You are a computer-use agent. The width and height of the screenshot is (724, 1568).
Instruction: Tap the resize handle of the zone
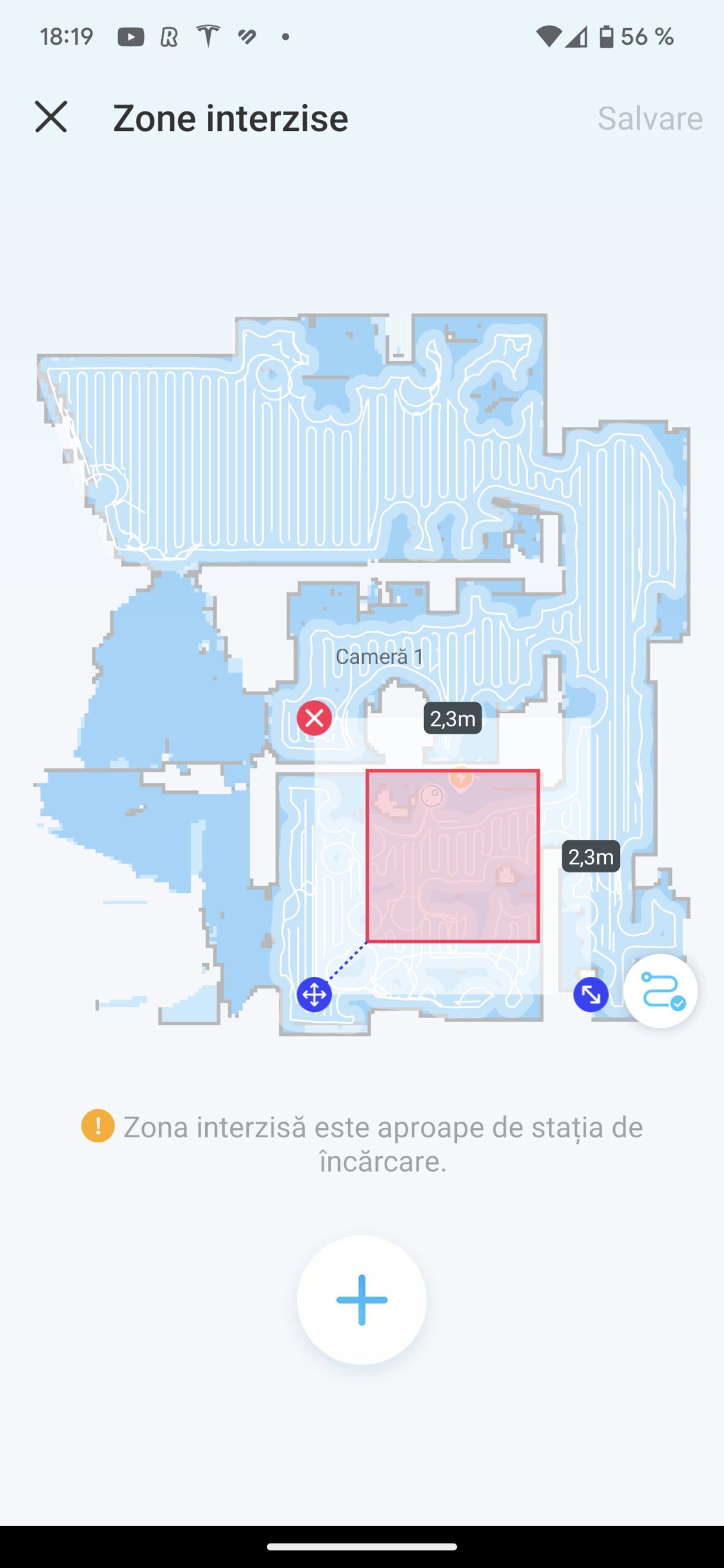coord(590,995)
